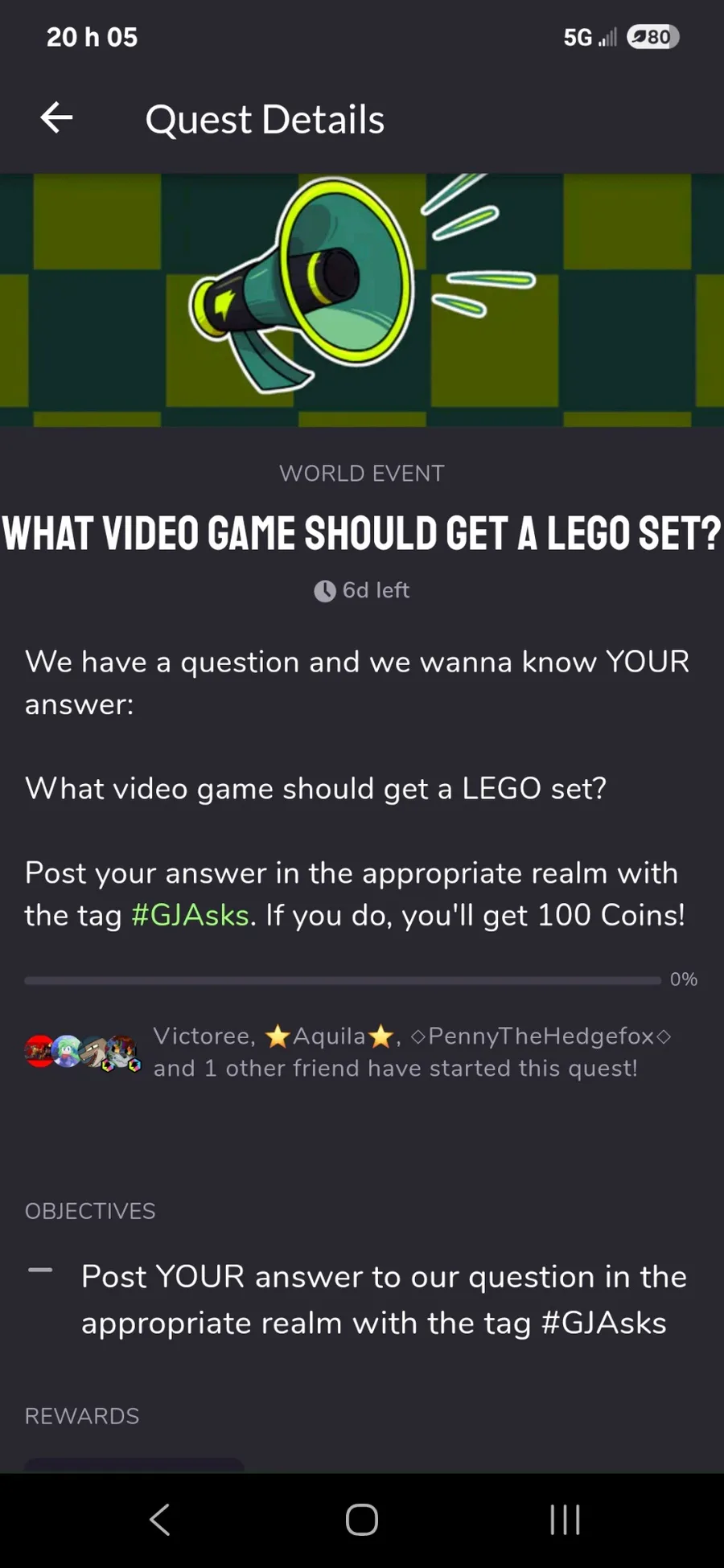This screenshot has height=1568, width=724.
Task: Open the recent apps view
Action: coord(565,1520)
